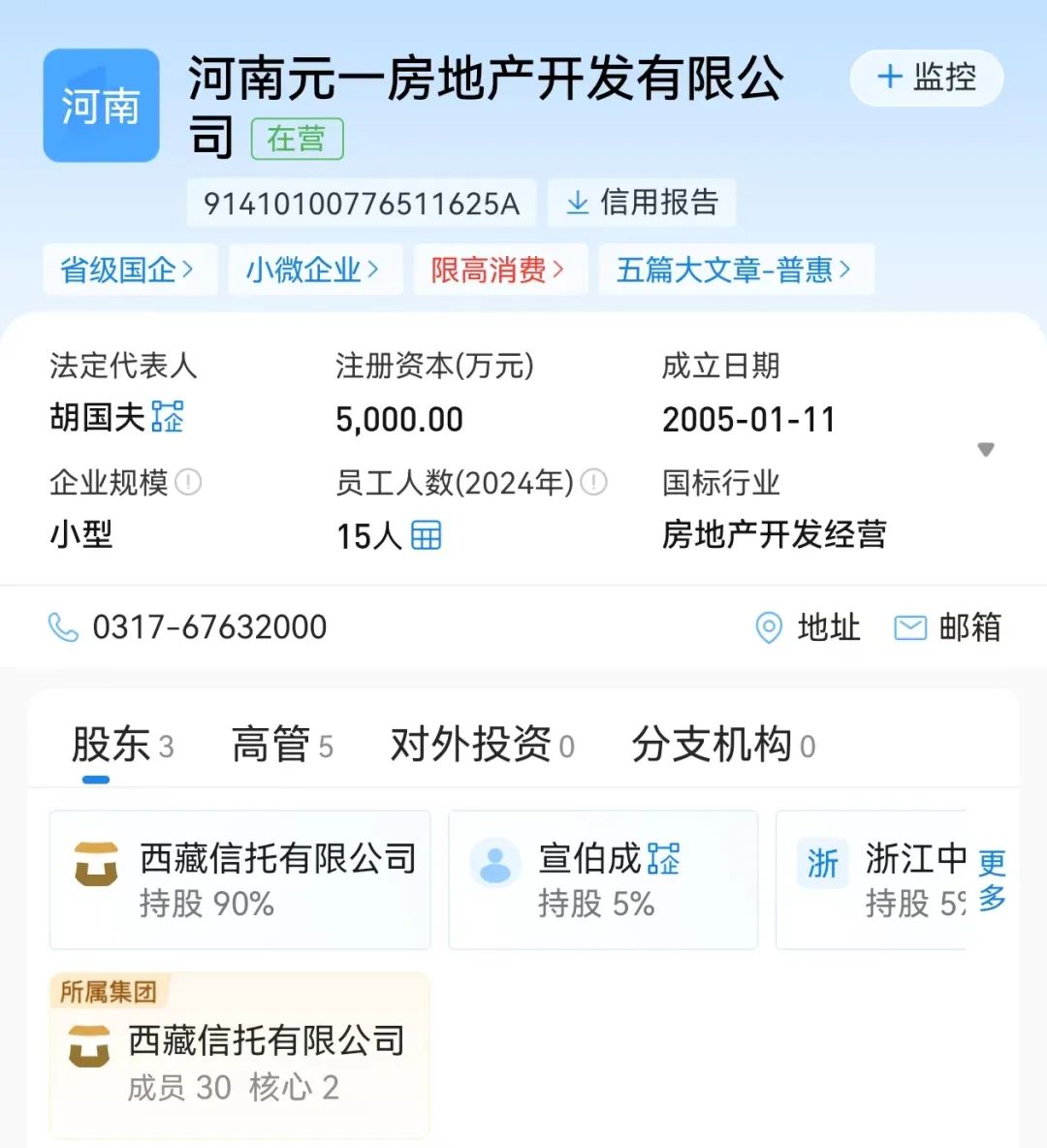
Task: Expand more company details arrow
Action: 986,450
